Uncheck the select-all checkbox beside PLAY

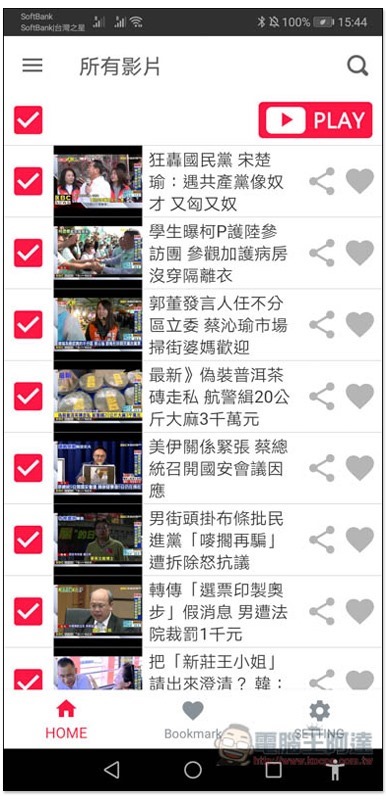(x=28, y=120)
